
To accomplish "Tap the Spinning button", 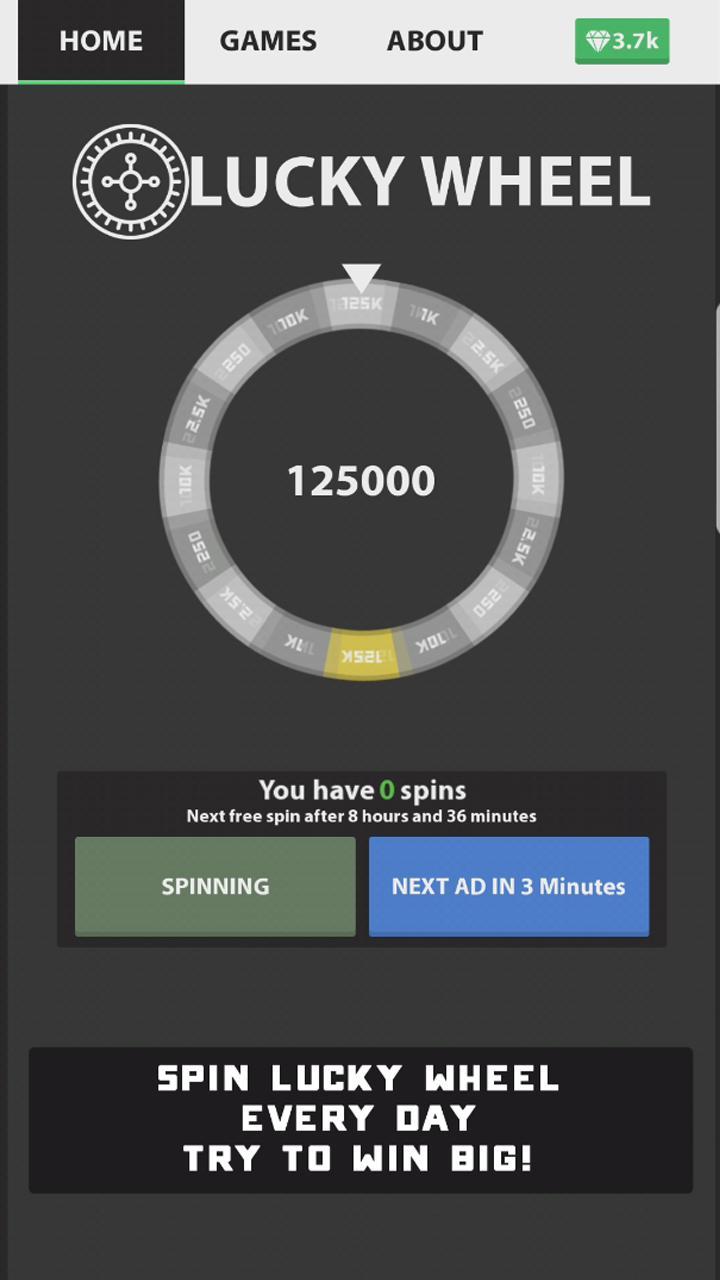I will (x=215, y=886).
